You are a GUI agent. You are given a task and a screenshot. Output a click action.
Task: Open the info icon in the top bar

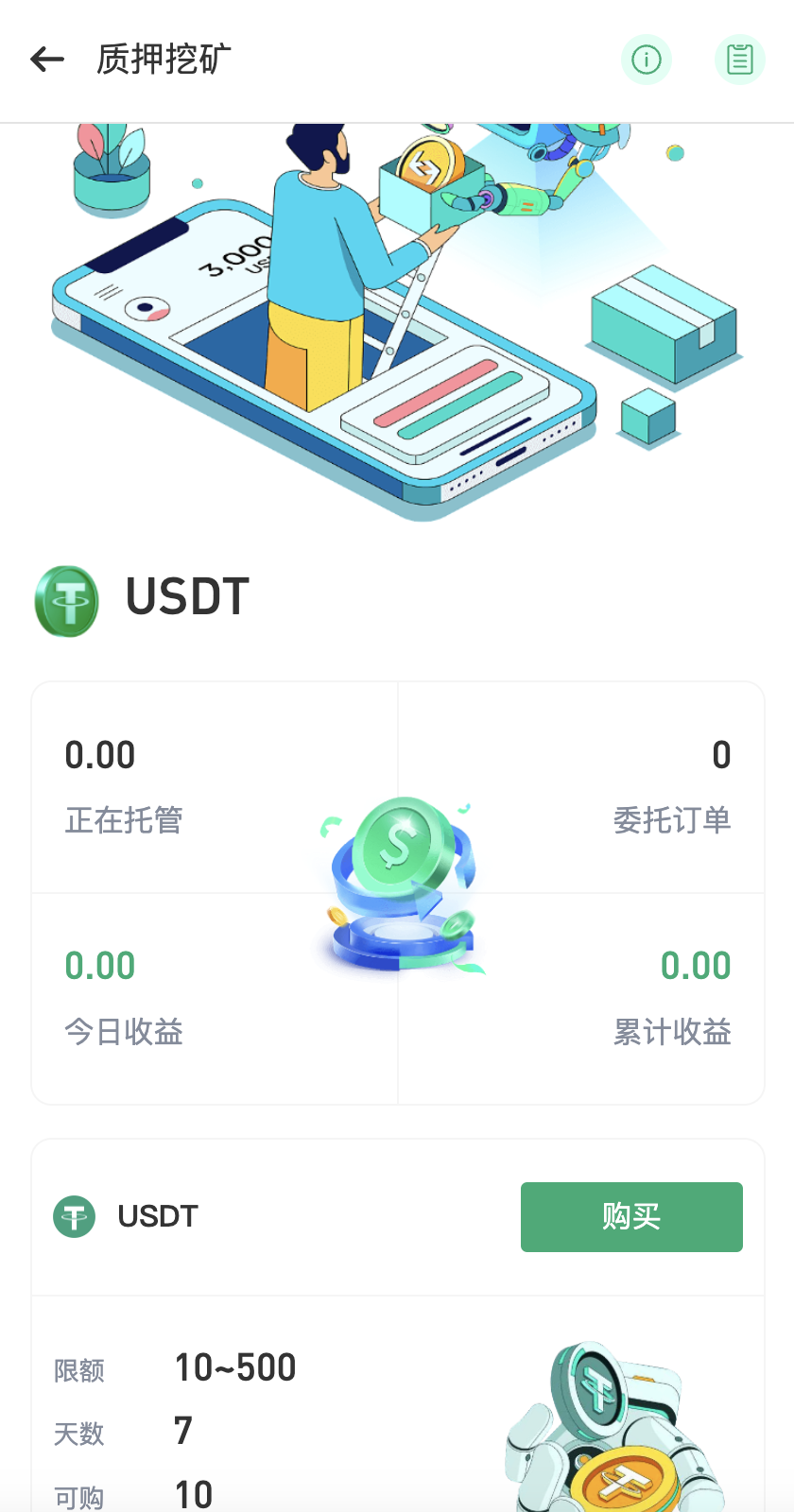pos(647,59)
